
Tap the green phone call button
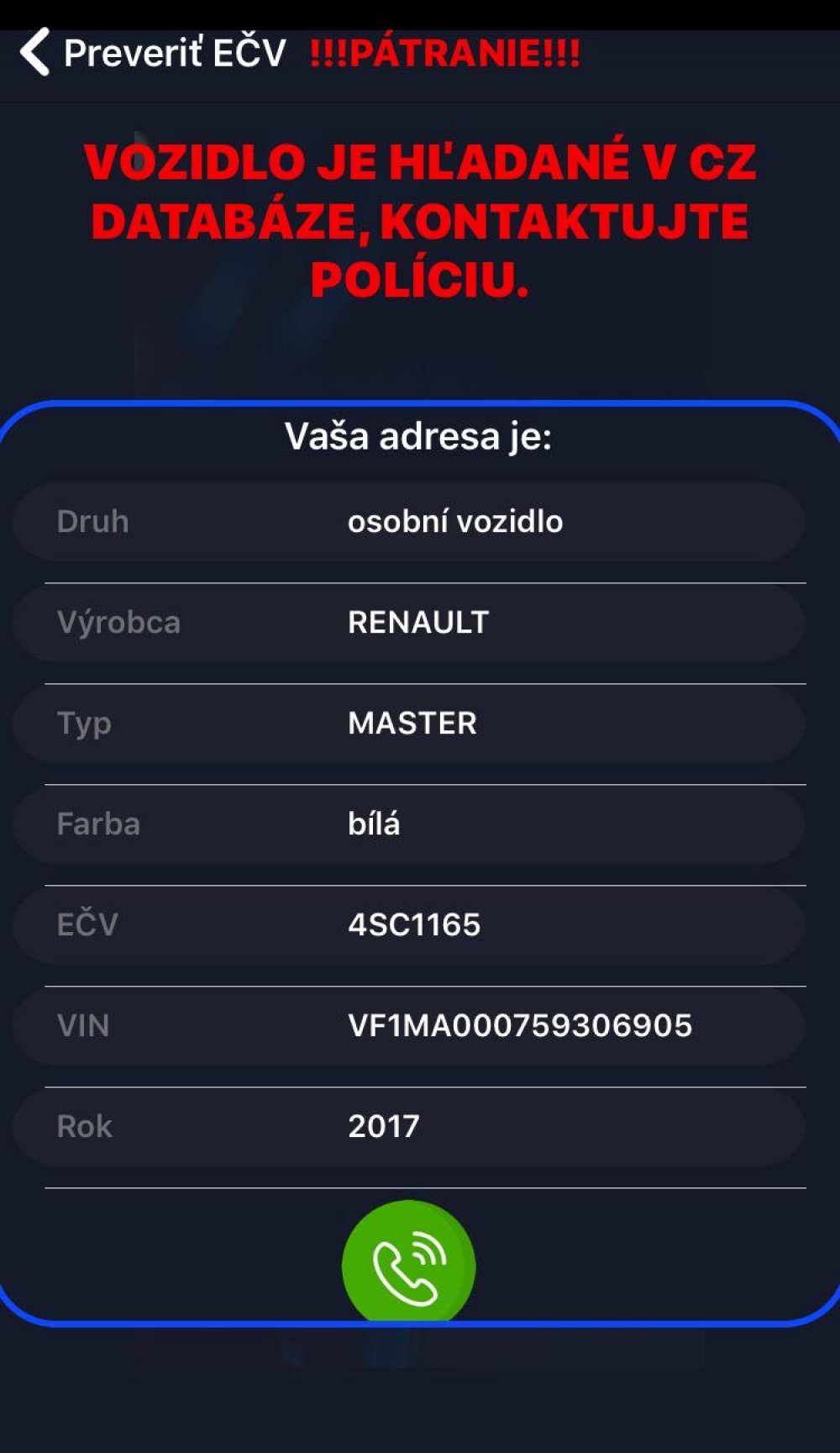(x=408, y=1263)
